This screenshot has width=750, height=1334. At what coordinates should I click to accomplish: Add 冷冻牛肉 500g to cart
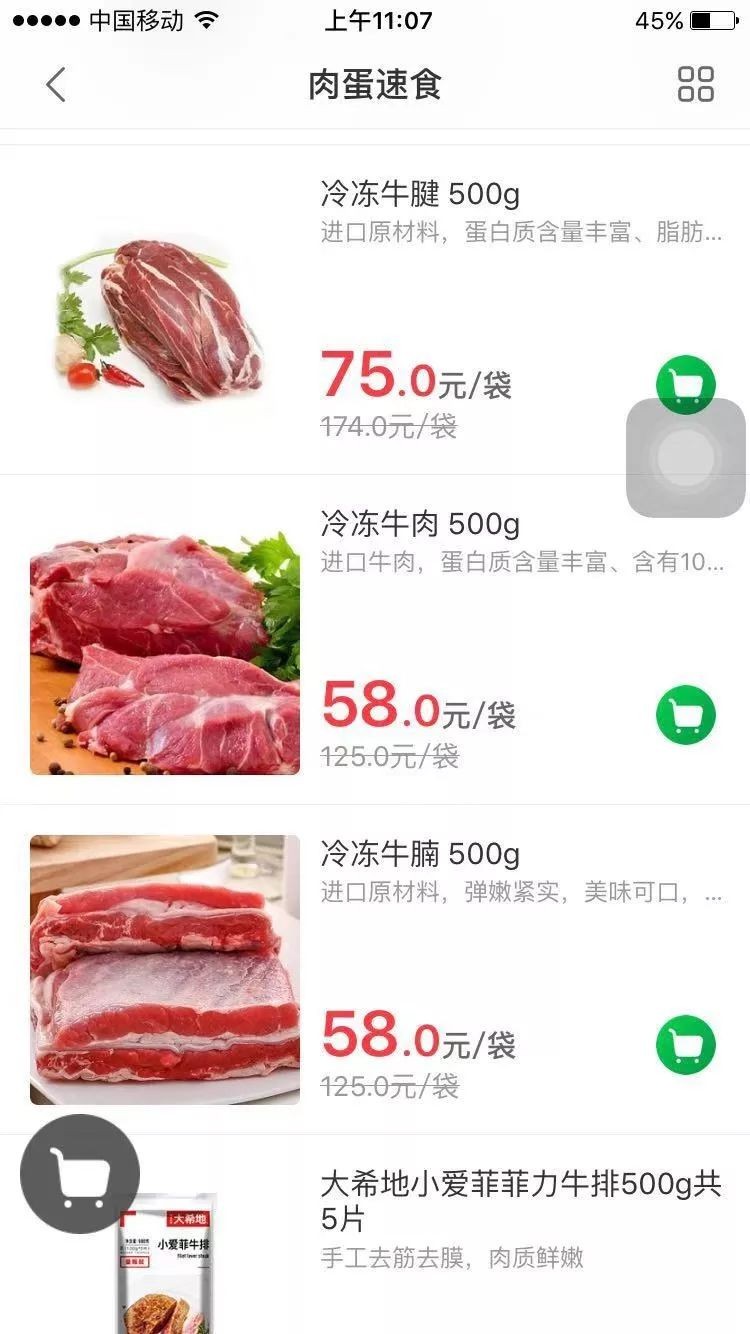click(685, 714)
